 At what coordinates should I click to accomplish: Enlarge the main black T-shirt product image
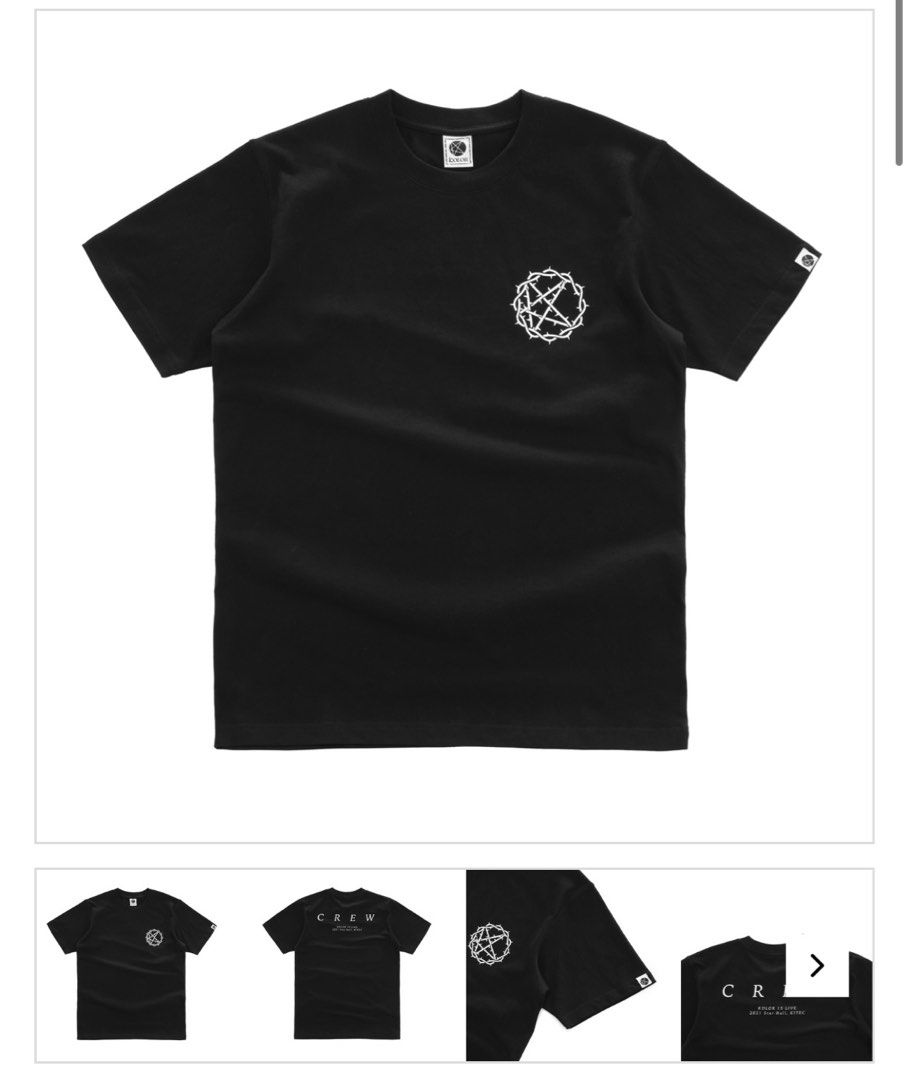454,427
